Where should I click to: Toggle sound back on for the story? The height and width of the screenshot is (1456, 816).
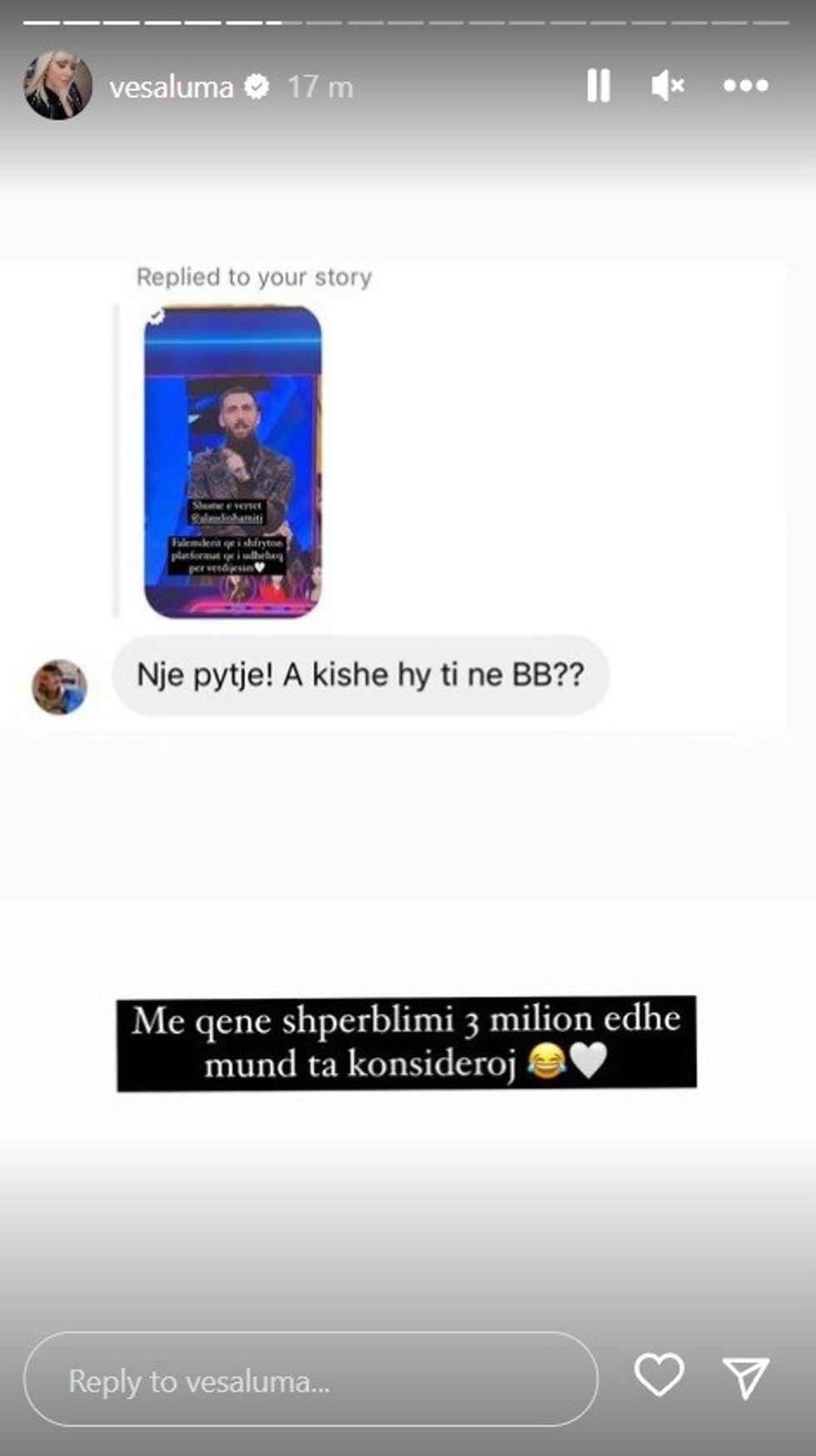pos(667,86)
